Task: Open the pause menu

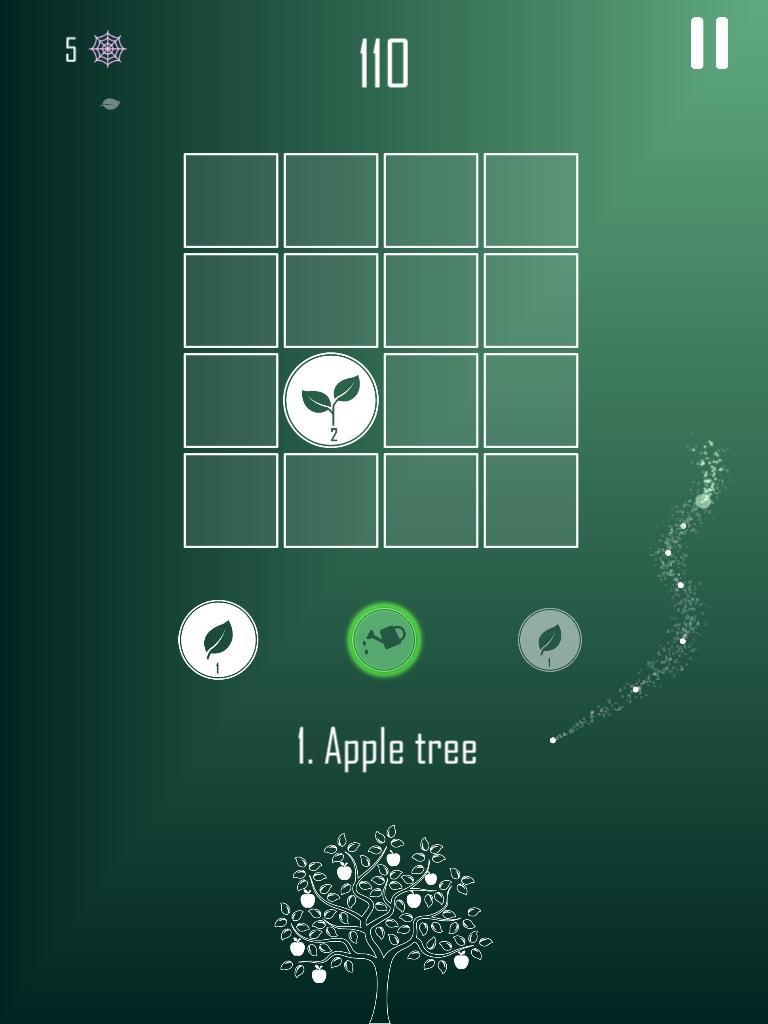Action: point(711,45)
